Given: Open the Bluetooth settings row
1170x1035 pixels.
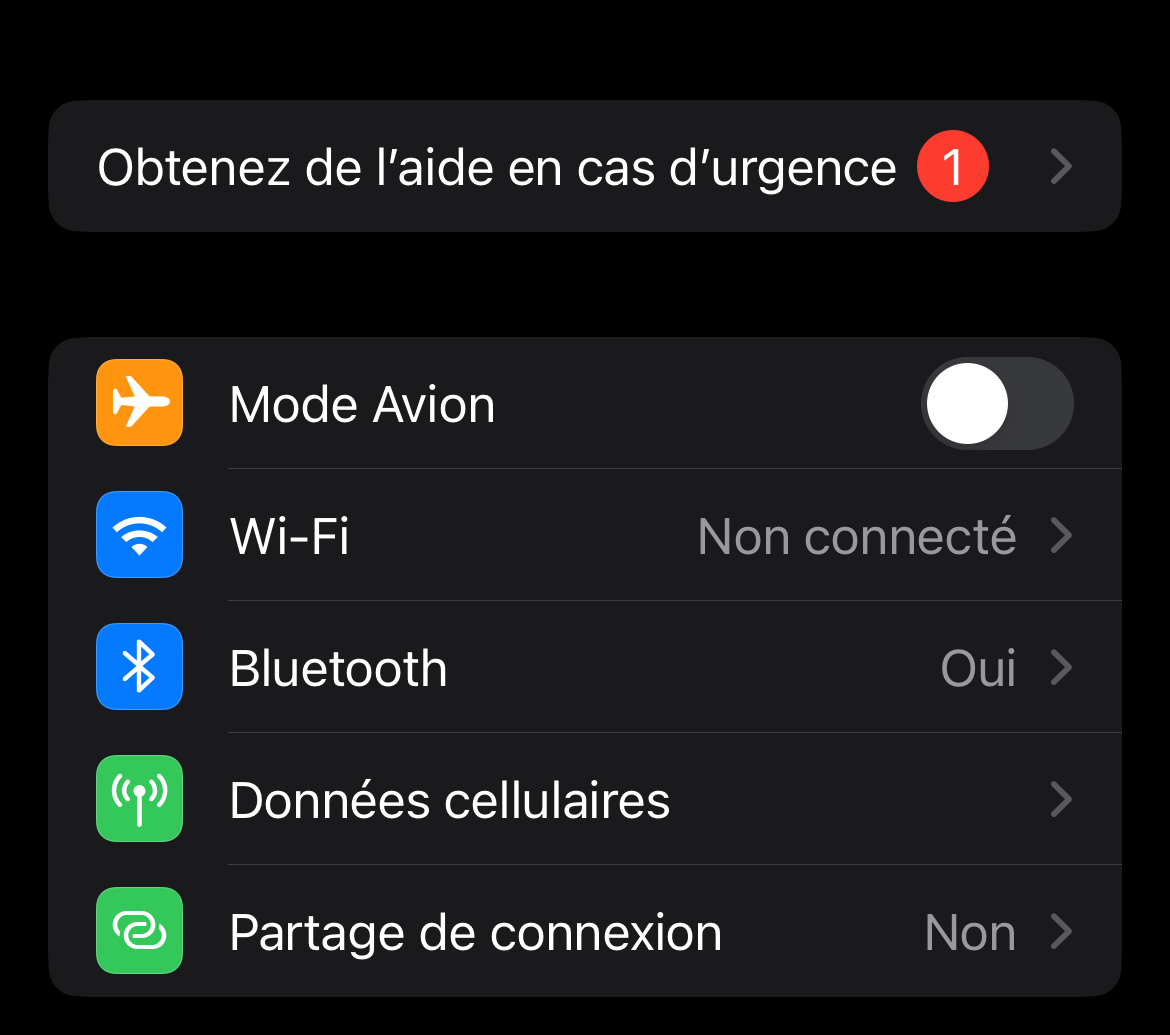Looking at the screenshot, I should tap(584, 668).
